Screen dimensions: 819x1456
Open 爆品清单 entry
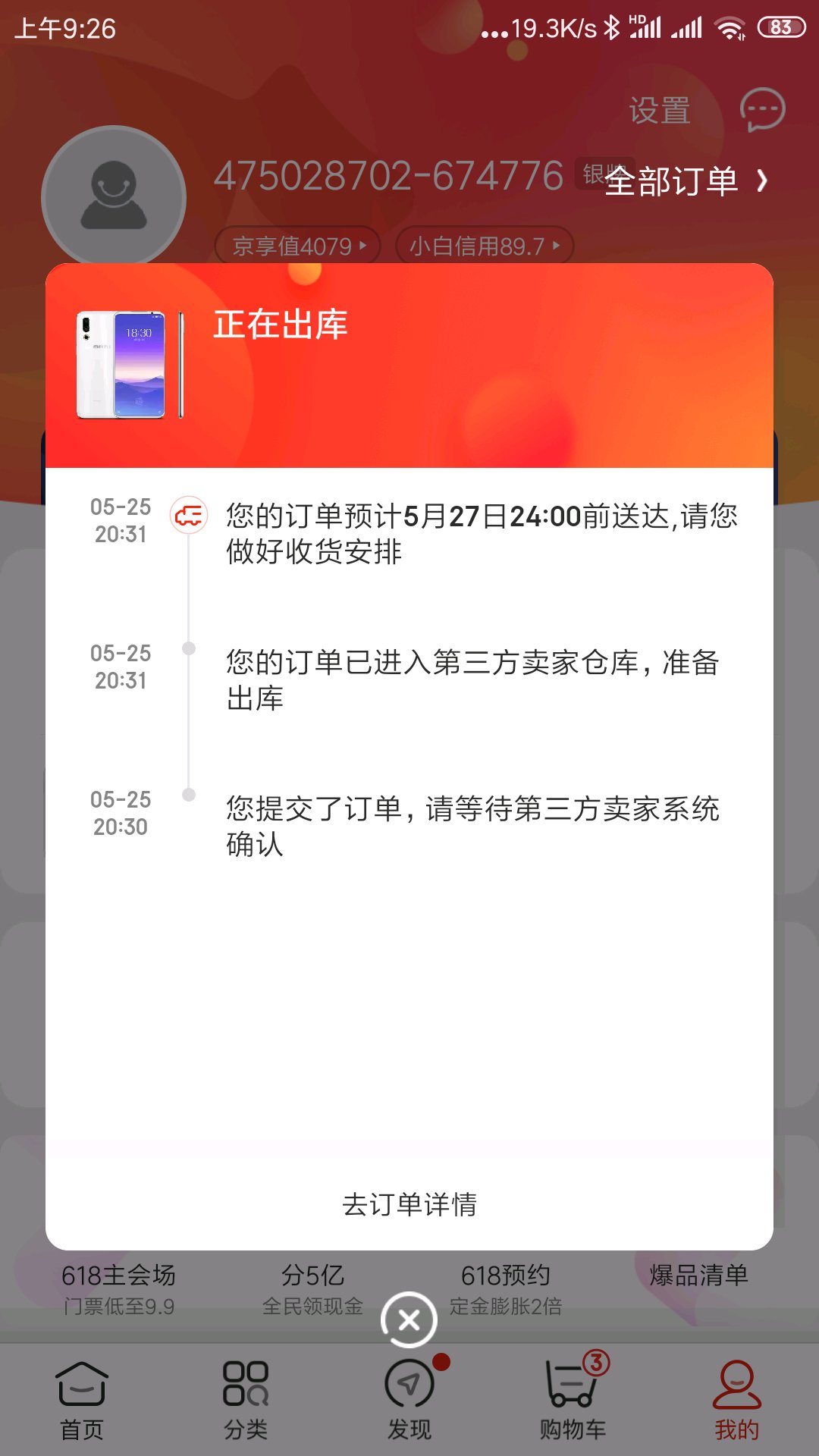pyautogui.click(x=698, y=1276)
